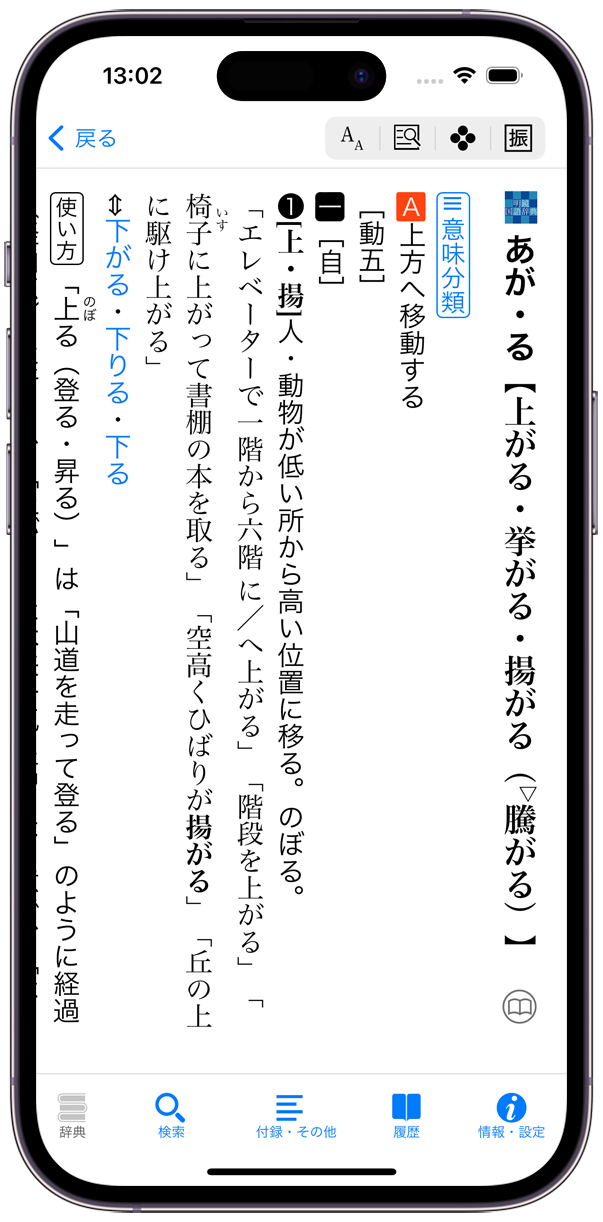Open the in-page search tool

click(x=407, y=138)
